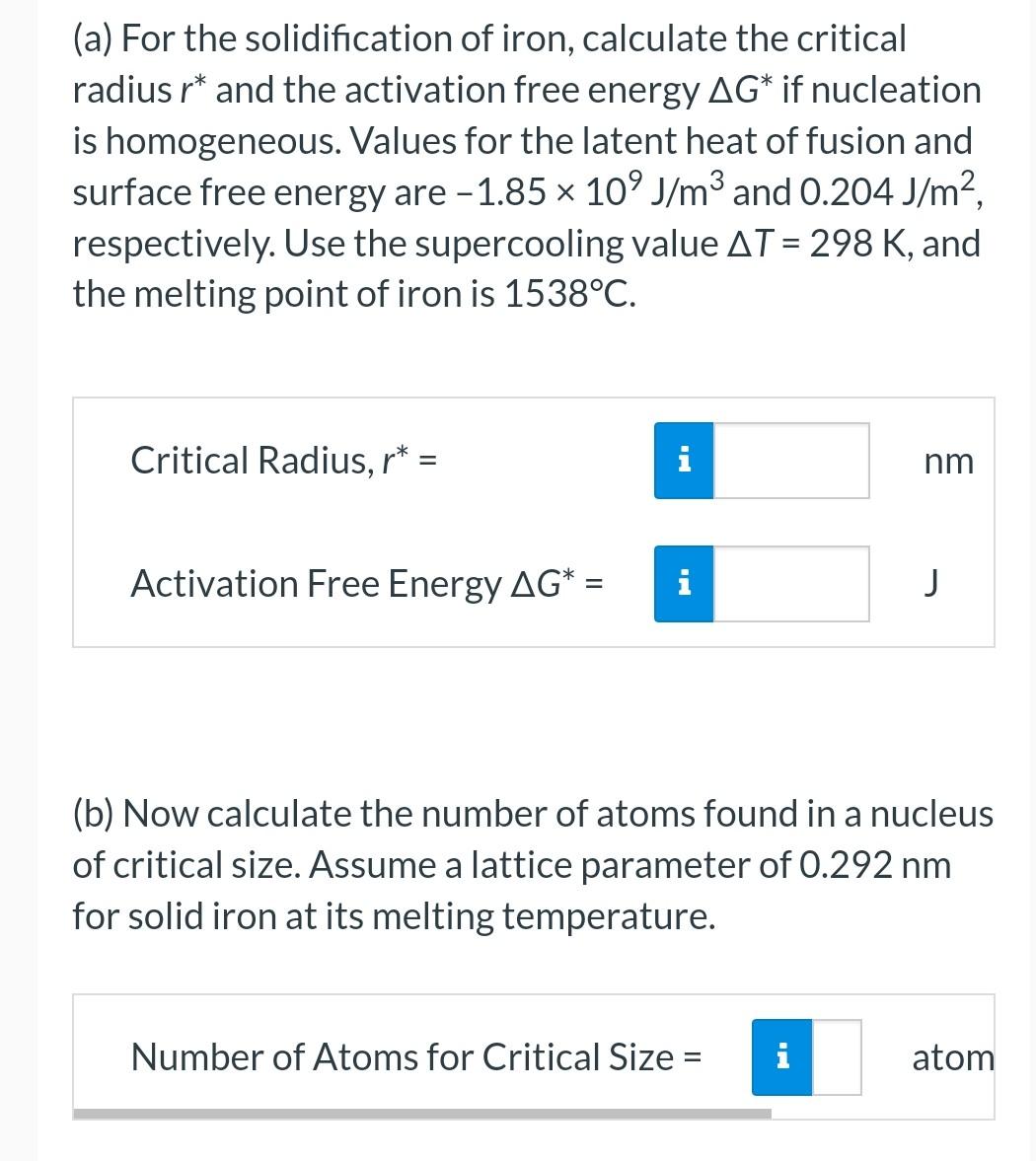Screen dimensions: 1036x1161
Task: Click the Critical Radius answer input box
Action: (x=789, y=460)
